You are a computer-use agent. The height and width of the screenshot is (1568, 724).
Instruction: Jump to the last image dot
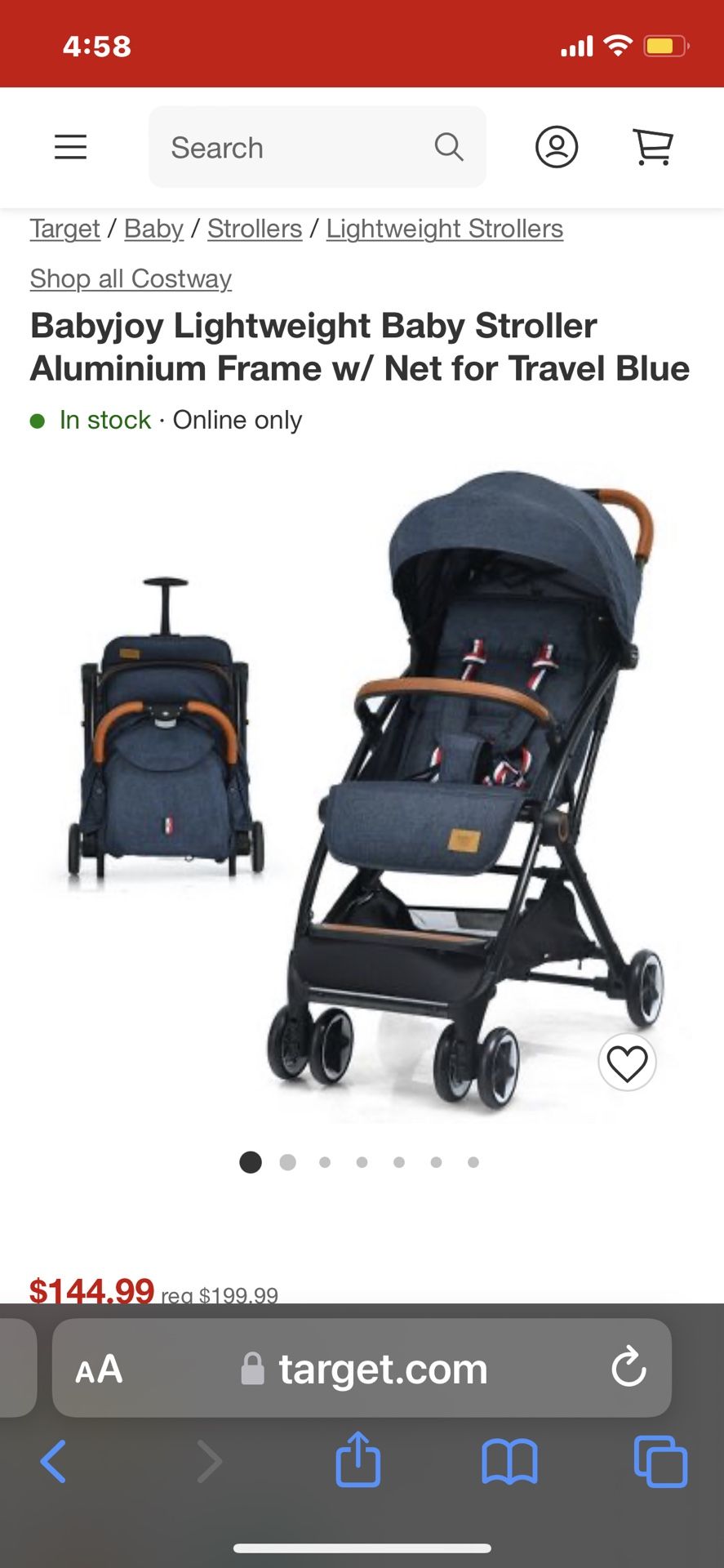coord(473,1162)
